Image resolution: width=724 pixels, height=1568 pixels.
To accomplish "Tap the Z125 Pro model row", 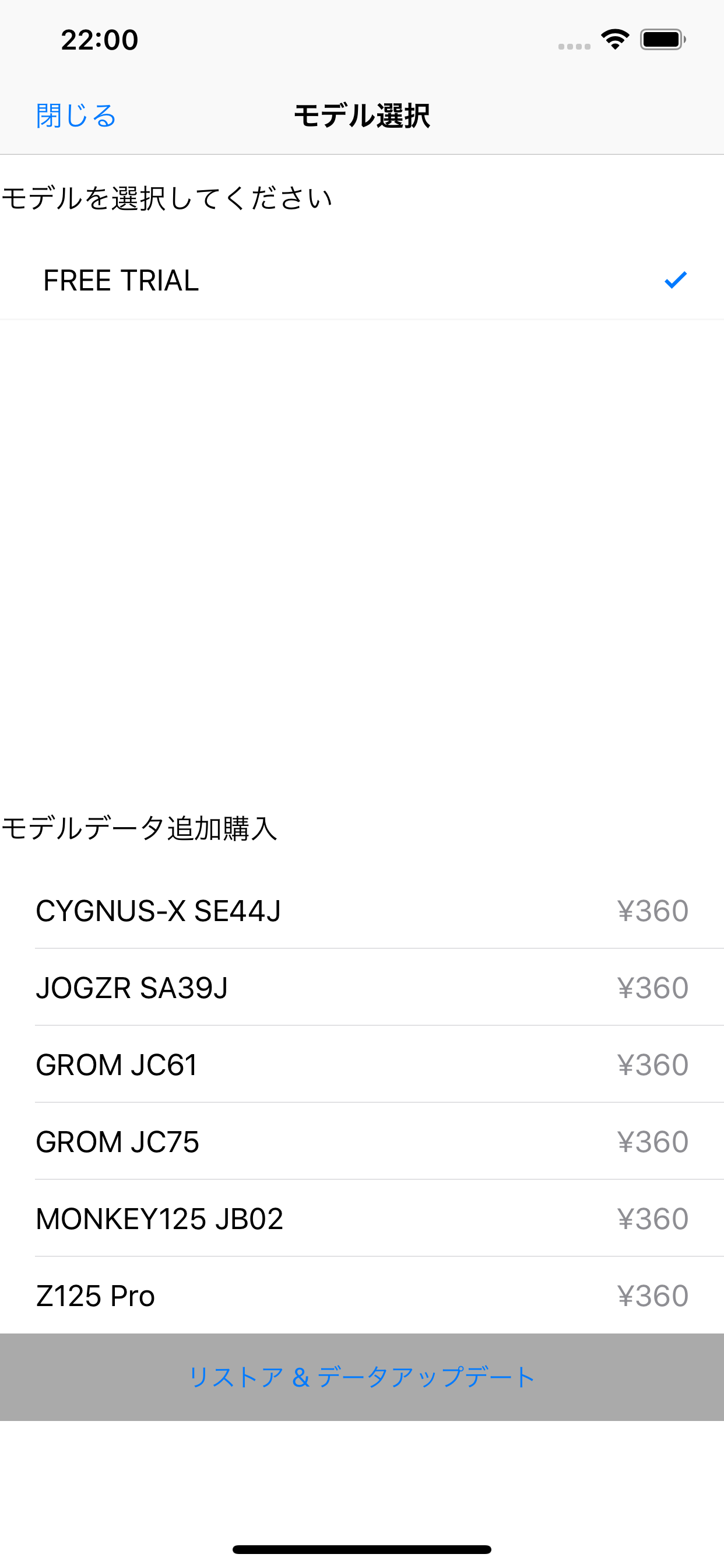I will tap(362, 1296).
